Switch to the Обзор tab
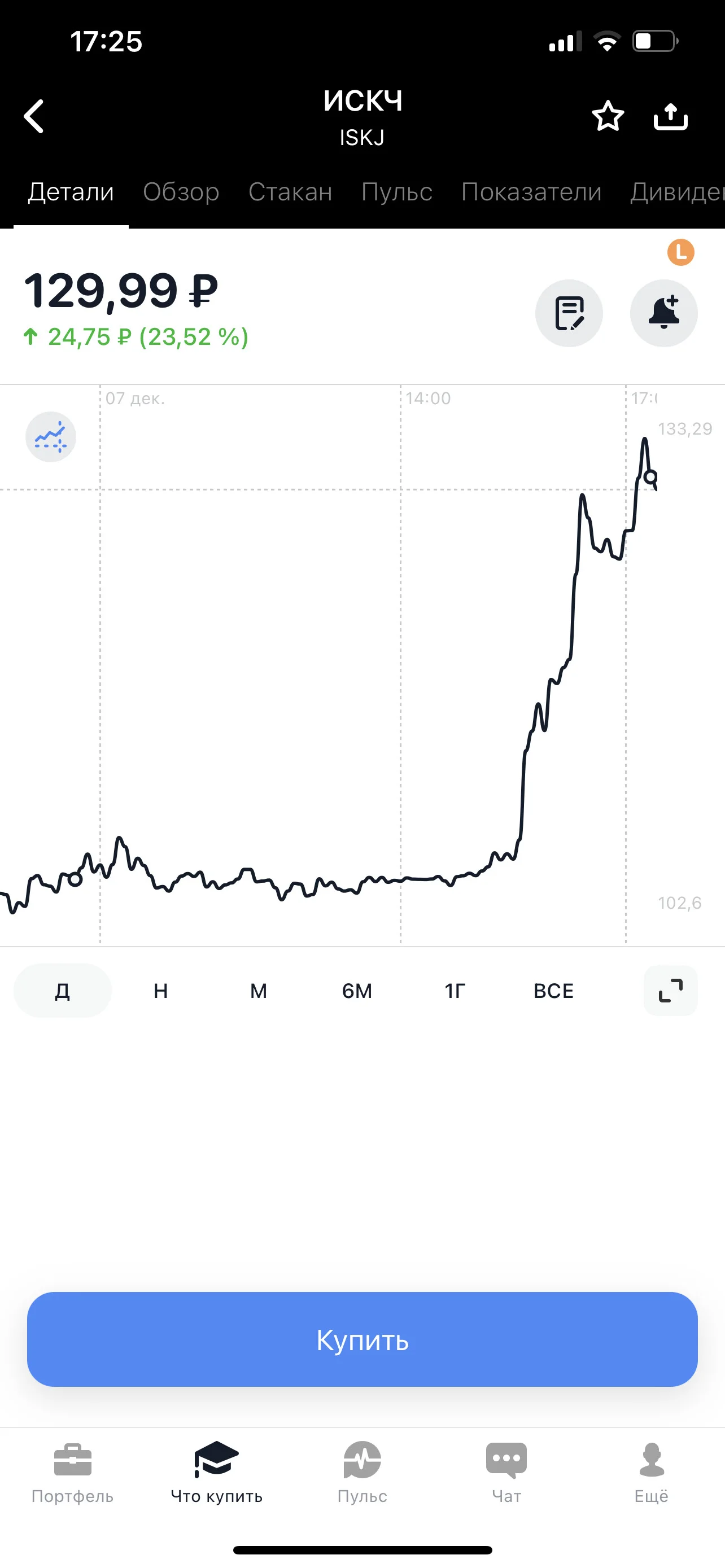 pos(181,192)
